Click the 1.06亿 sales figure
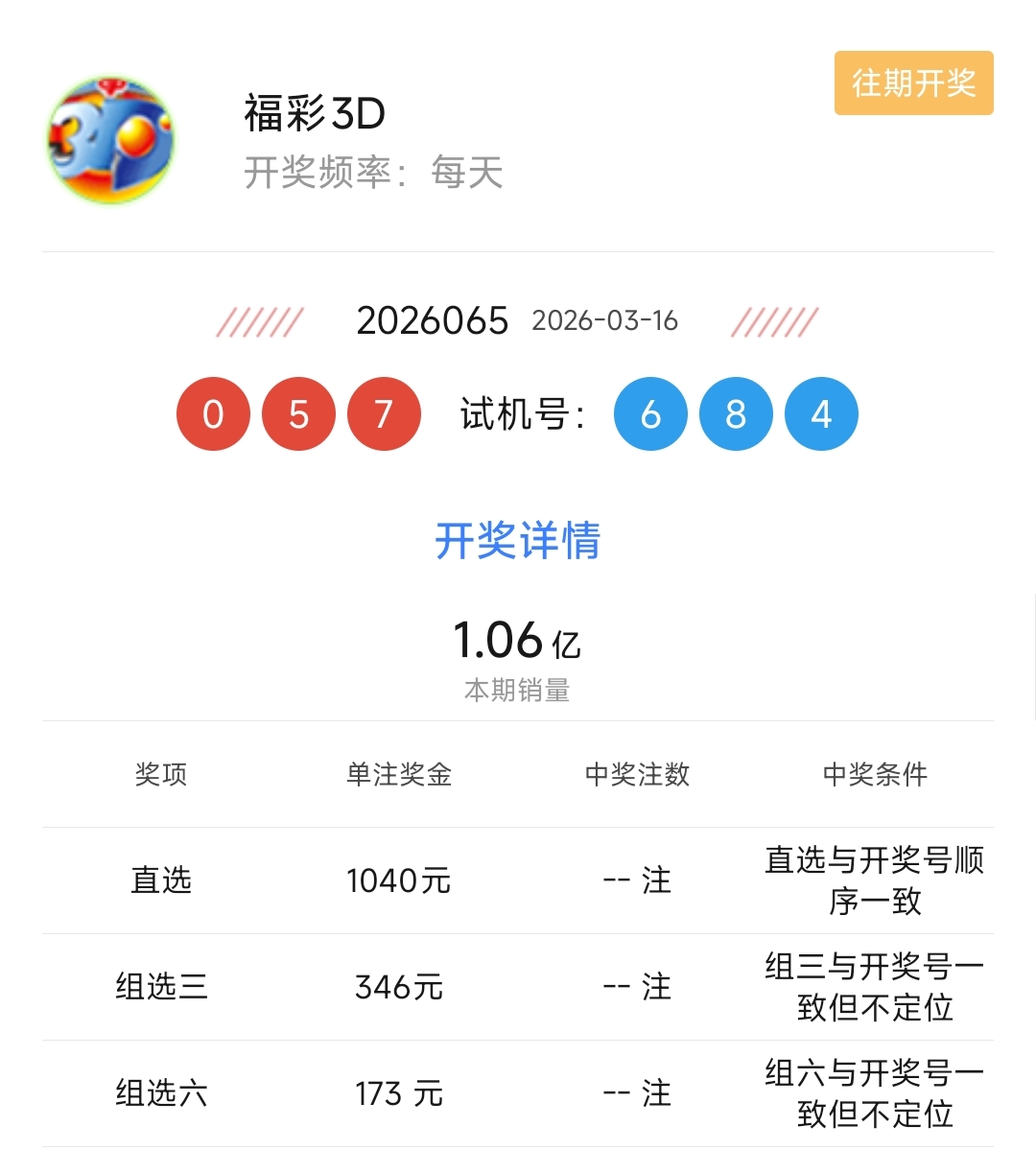 click(x=518, y=641)
